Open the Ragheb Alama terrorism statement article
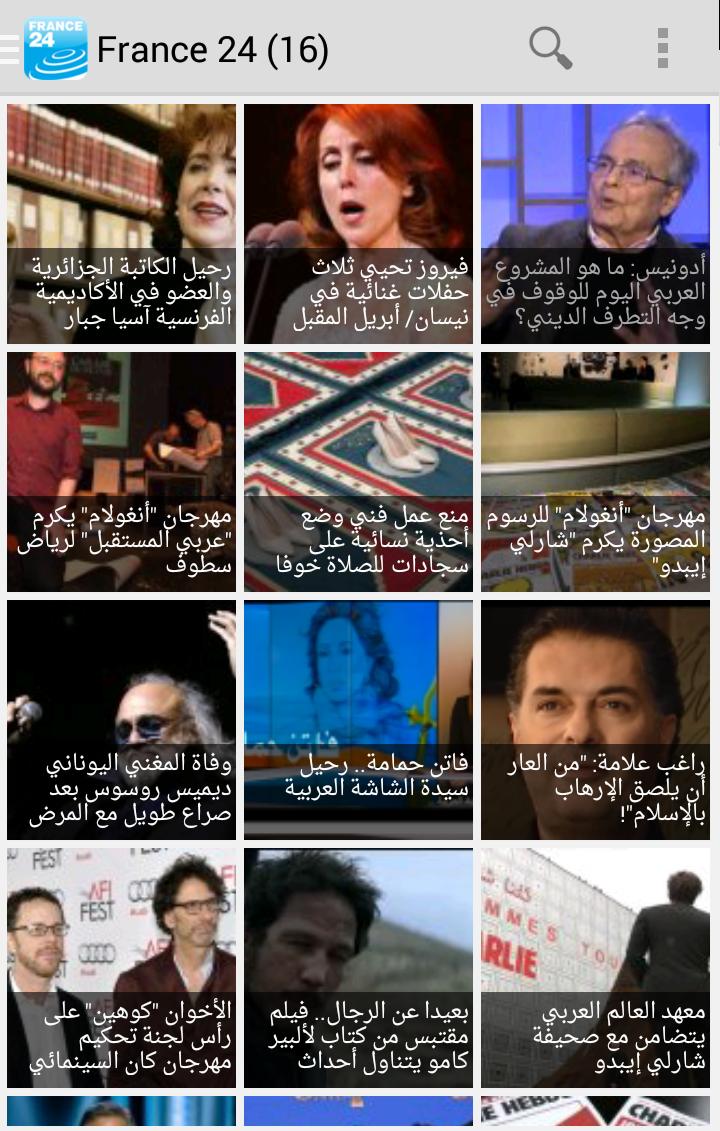Screen dimensions: 720x1131 (595, 720)
